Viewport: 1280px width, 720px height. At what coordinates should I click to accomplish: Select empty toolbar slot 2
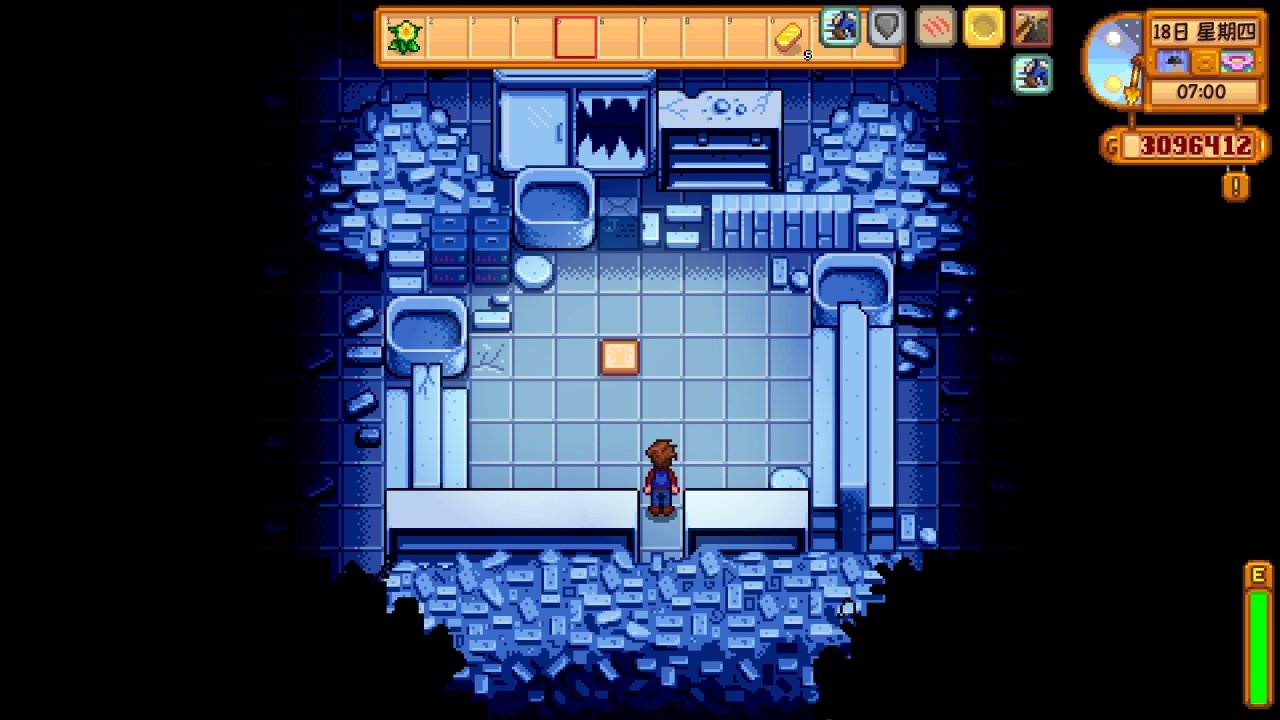coord(447,38)
